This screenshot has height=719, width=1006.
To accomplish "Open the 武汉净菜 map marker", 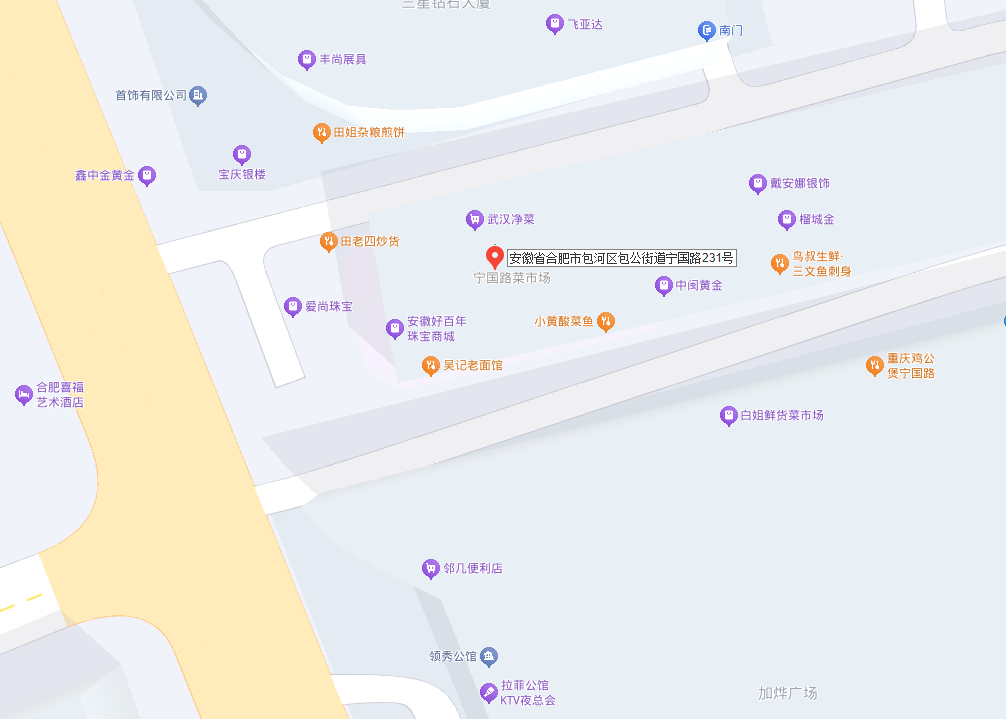I will (x=475, y=219).
